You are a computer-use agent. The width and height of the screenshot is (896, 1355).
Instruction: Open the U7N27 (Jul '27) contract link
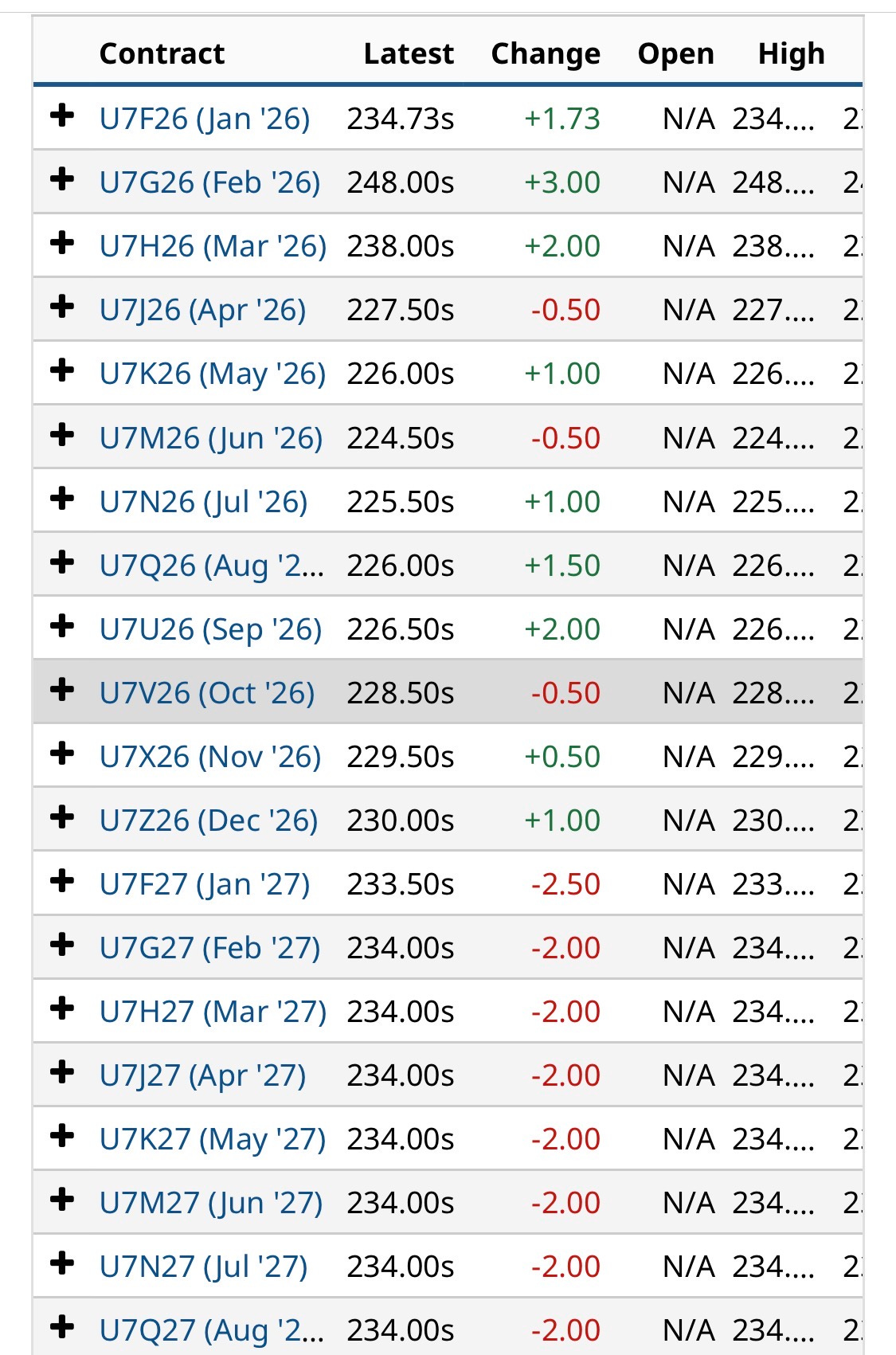coord(203,1267)
